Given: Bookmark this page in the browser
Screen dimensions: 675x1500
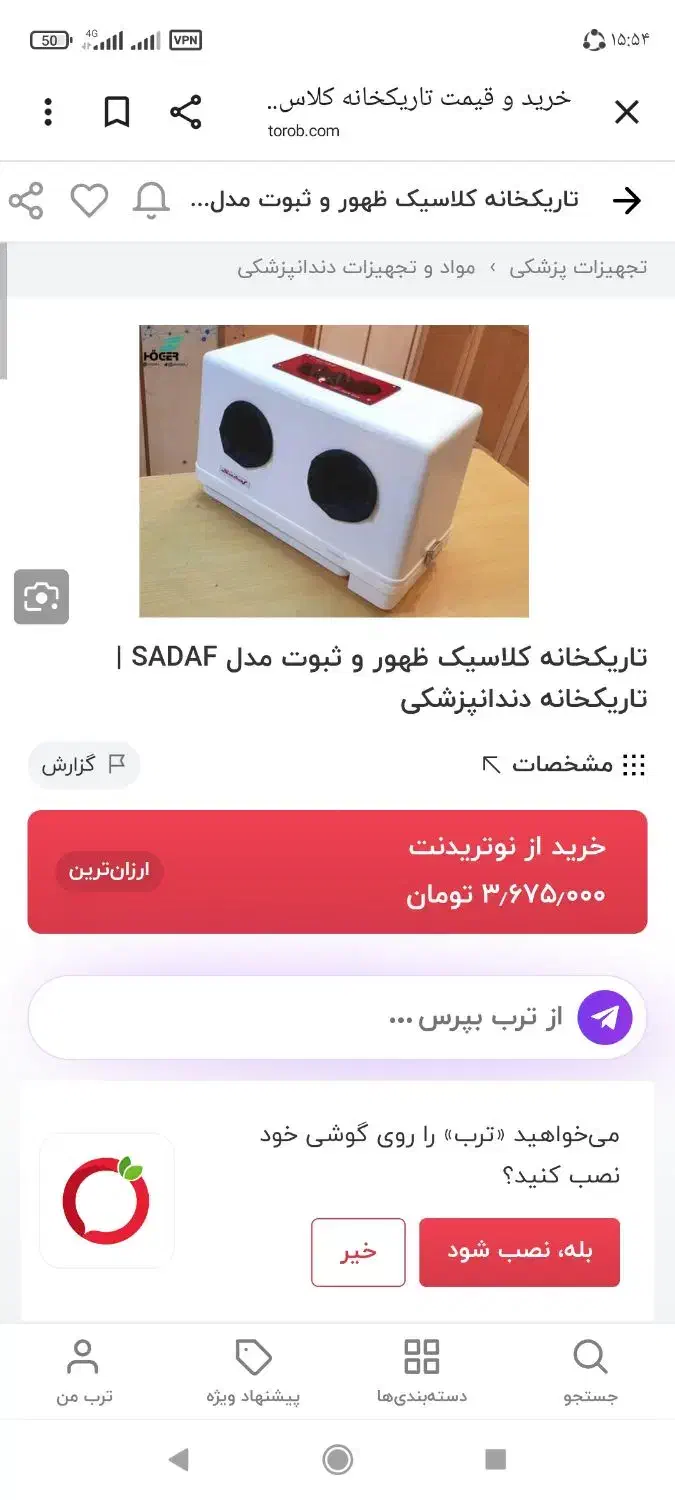Looking at the screenshot, I should coord(117,112).
